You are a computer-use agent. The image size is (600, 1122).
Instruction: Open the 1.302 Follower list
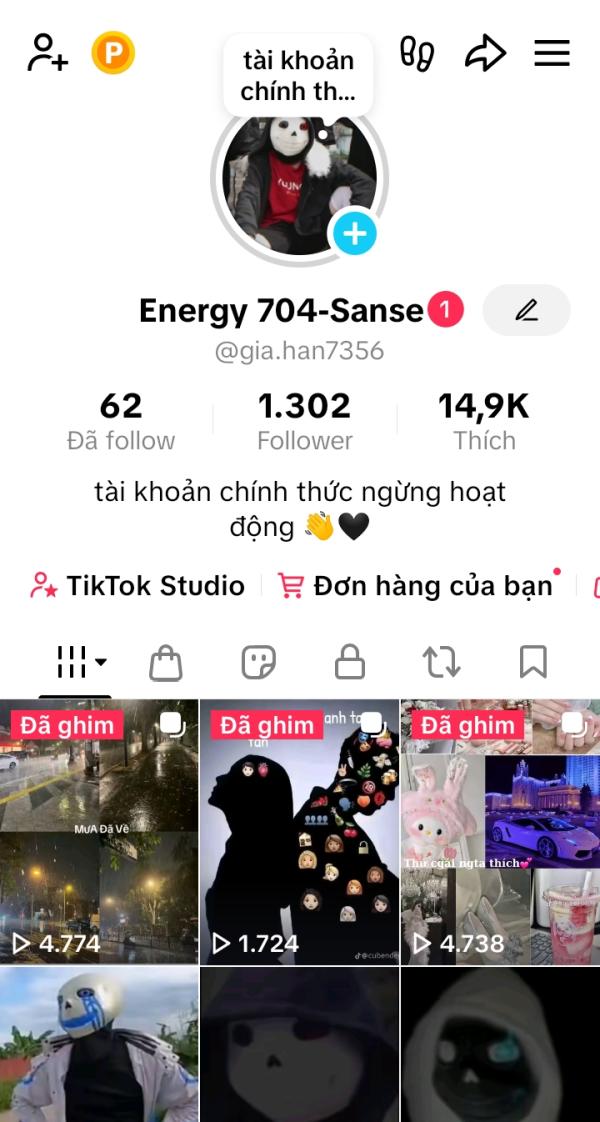pyautogui.click(x=305, y=421)
